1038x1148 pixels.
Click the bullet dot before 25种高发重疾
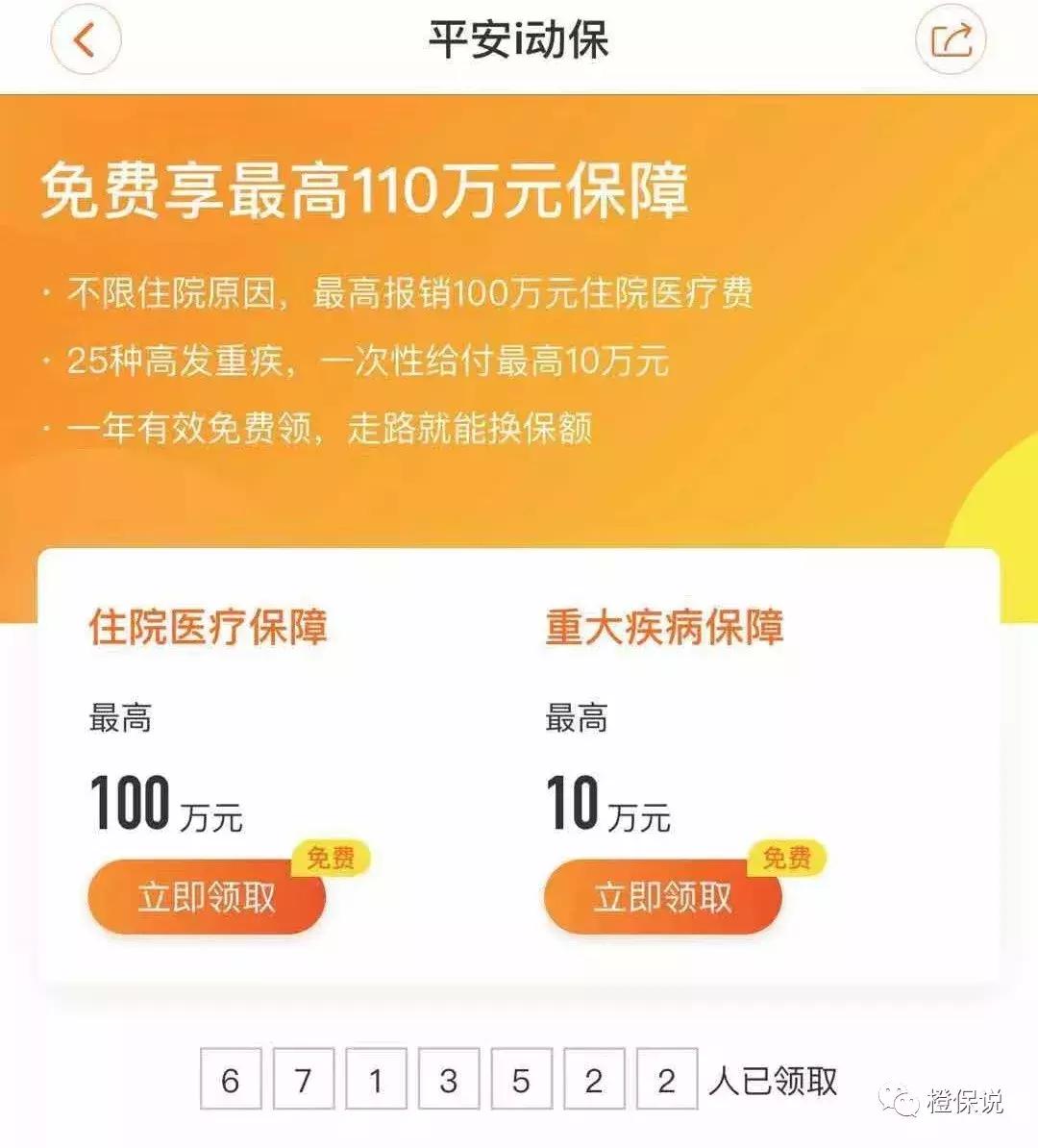point(45,360)
